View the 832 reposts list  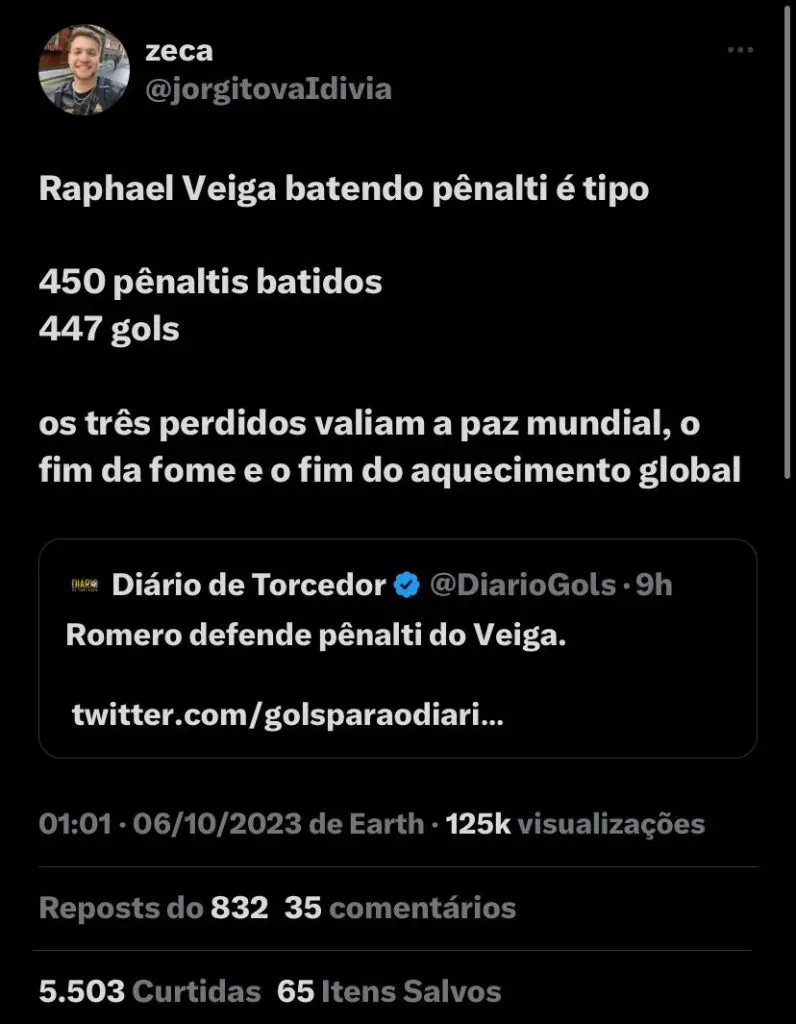(153, 908)
